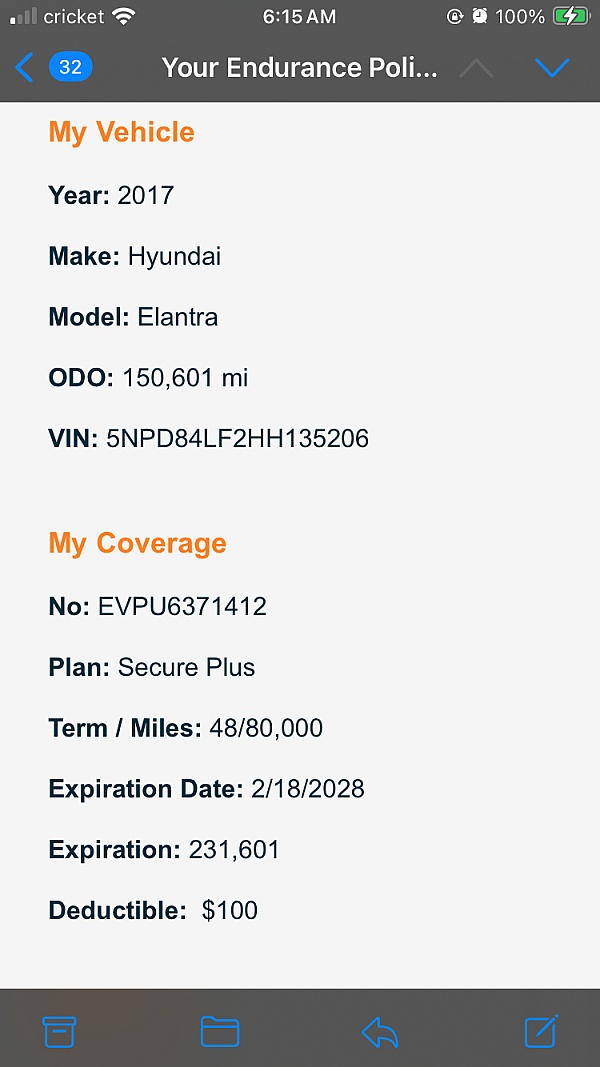Compose a new email
The width and height of the screenshot is (600, 1067).
[x=541, y=1031]
